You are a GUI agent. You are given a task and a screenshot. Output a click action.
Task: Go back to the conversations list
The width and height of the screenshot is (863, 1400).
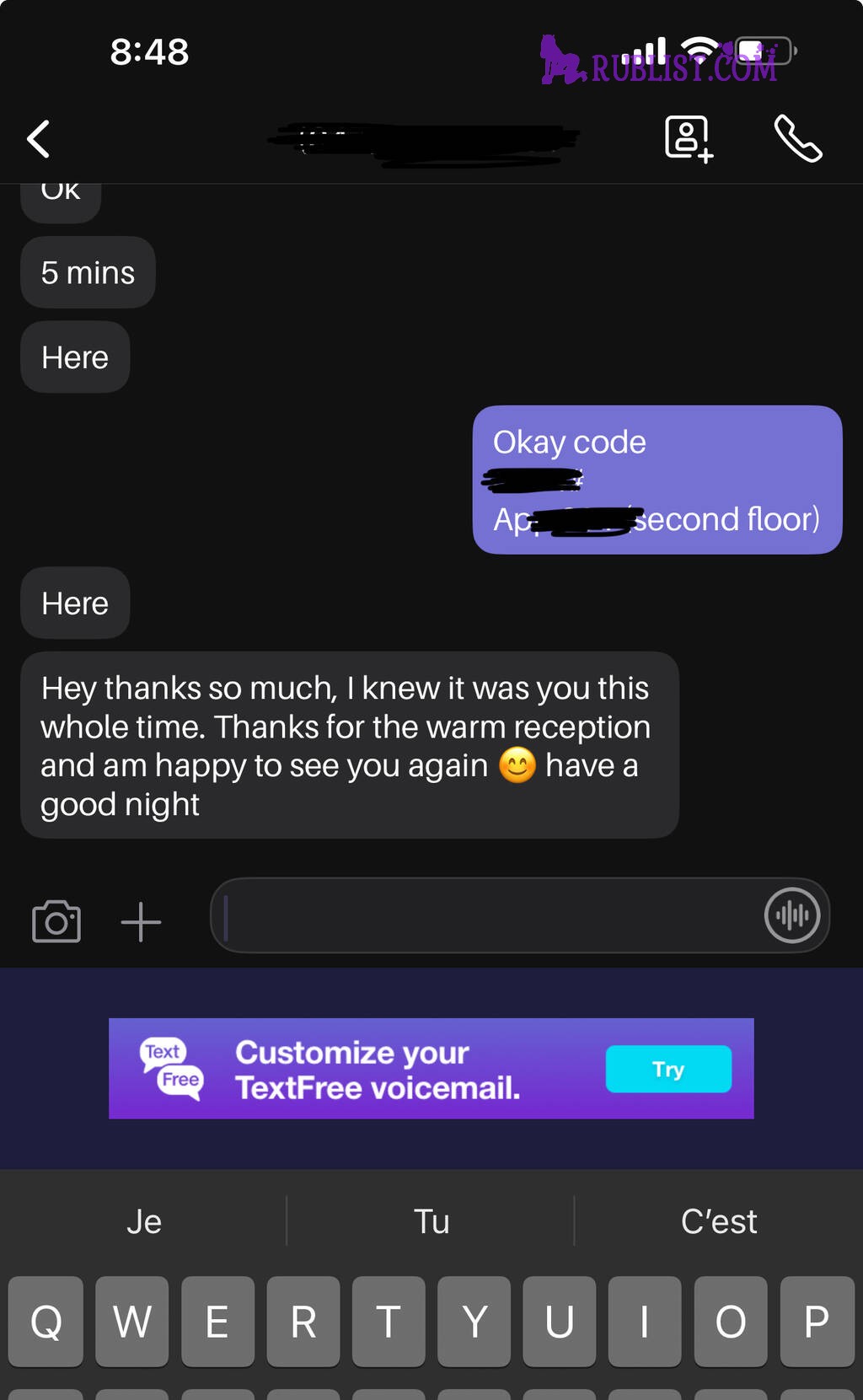[x=39, y=139]
